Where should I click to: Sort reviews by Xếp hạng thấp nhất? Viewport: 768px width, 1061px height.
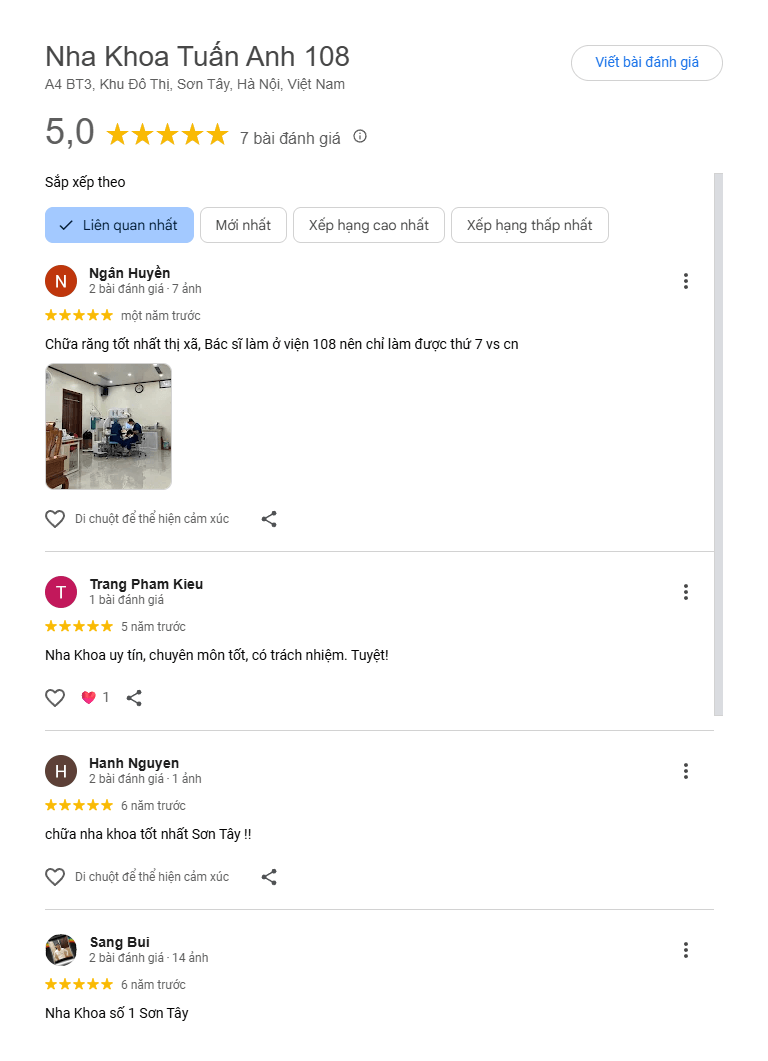point(529,225)
